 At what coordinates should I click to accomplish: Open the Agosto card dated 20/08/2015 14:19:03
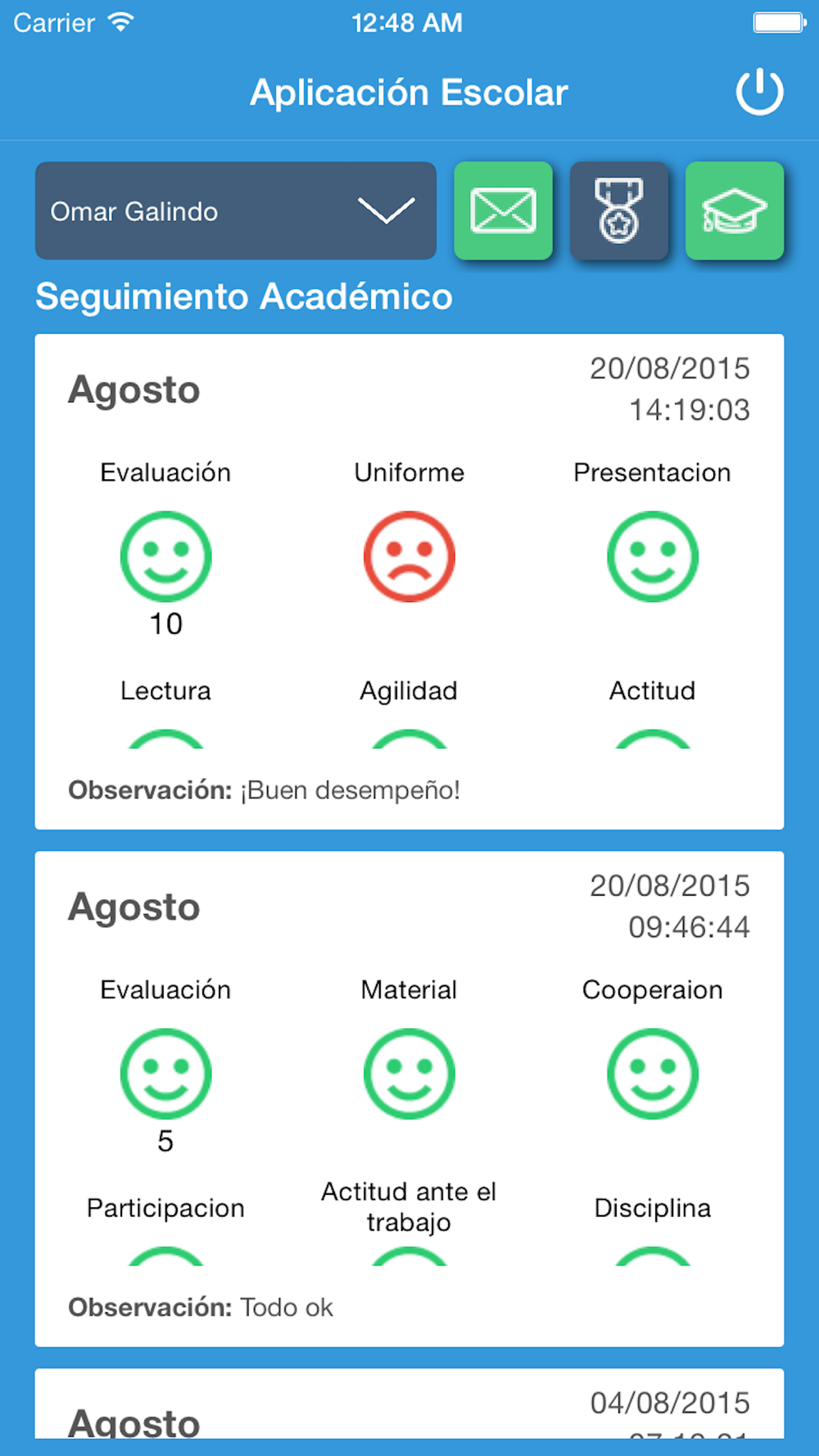[409, 581]
